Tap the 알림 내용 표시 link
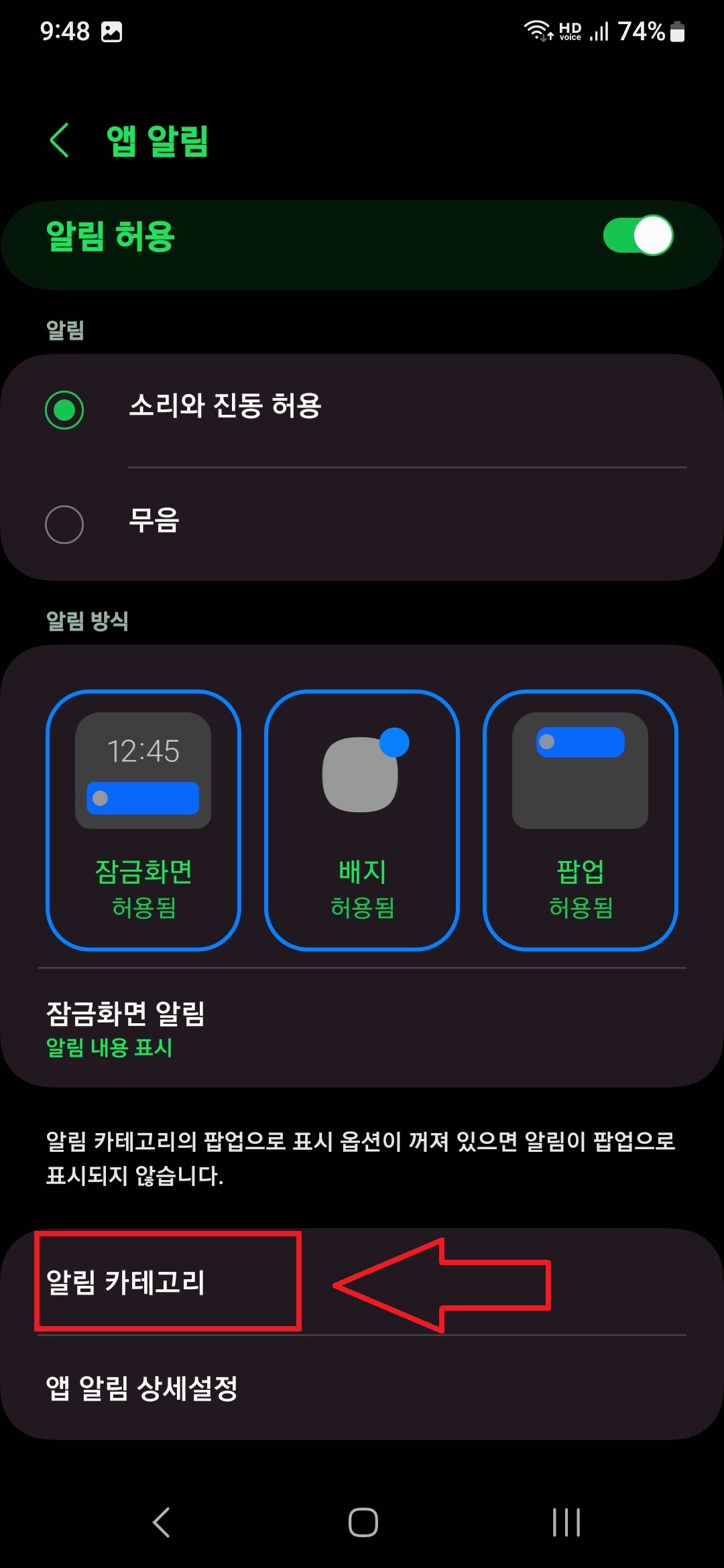Viewport: 724px width, 1568px height. (x=109, y=1048)
